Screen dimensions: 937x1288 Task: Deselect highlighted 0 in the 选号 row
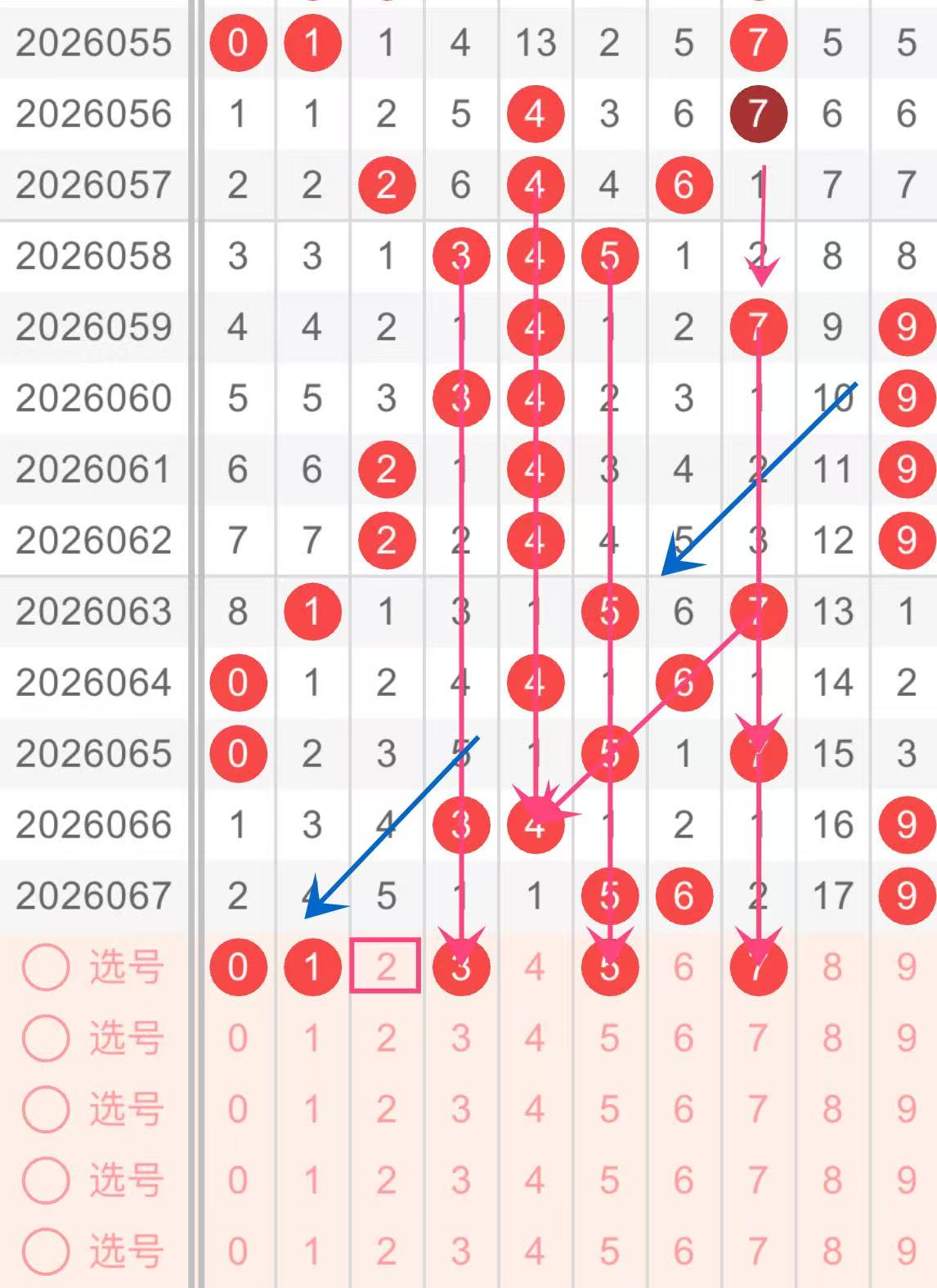click(x=238, y=967)
